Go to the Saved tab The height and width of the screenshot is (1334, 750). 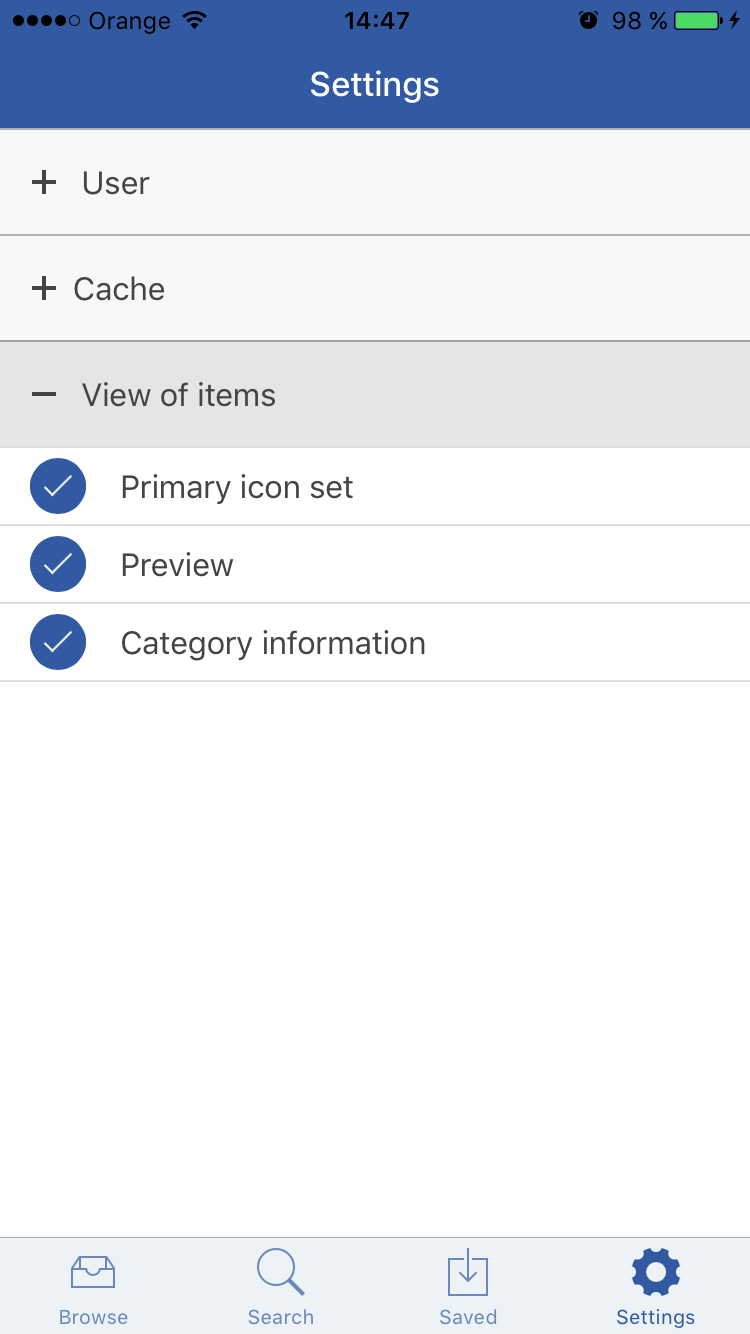tap(468, 1287)
